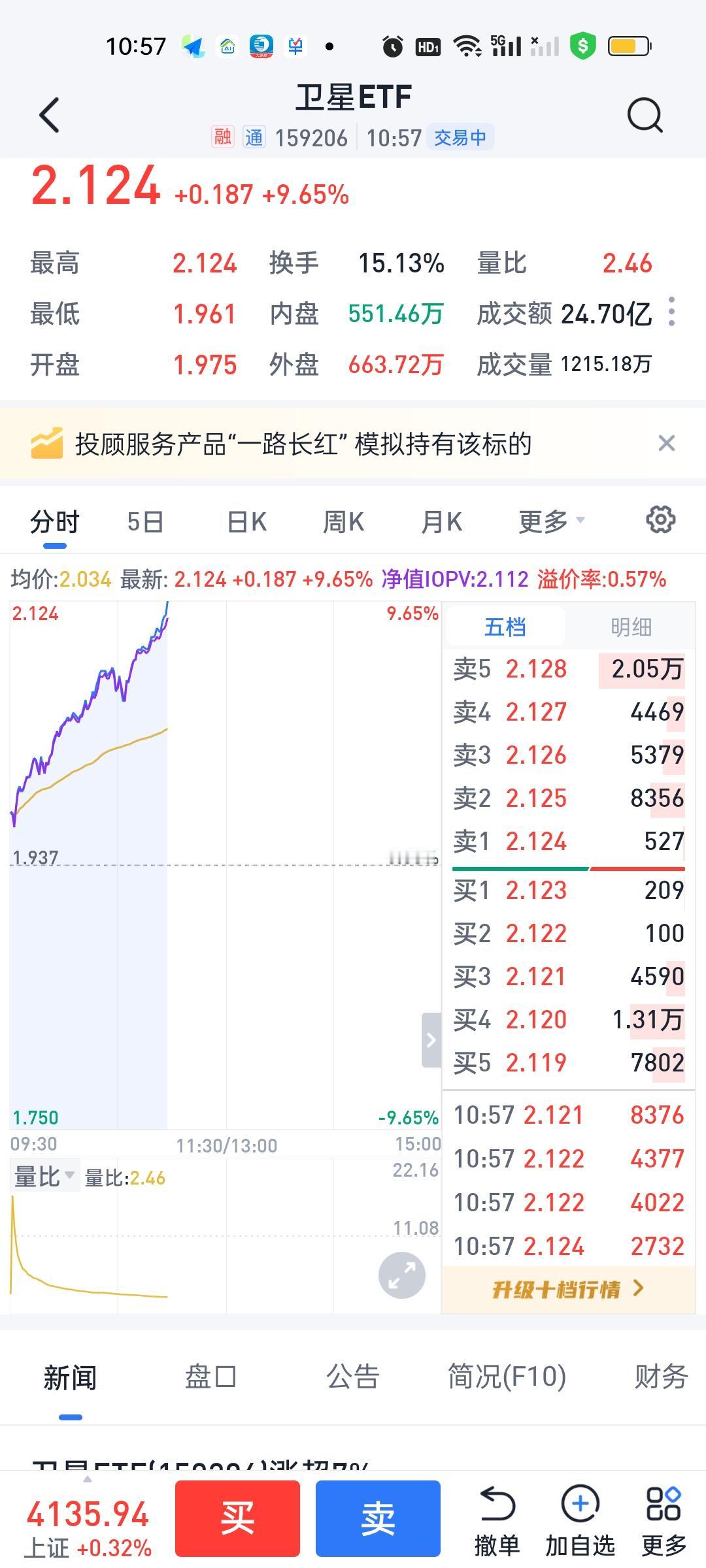Image resolution: width=706 pixels, height=1568 pixels.
Task: Open chart settings via the gear icon
Action: 660,519
